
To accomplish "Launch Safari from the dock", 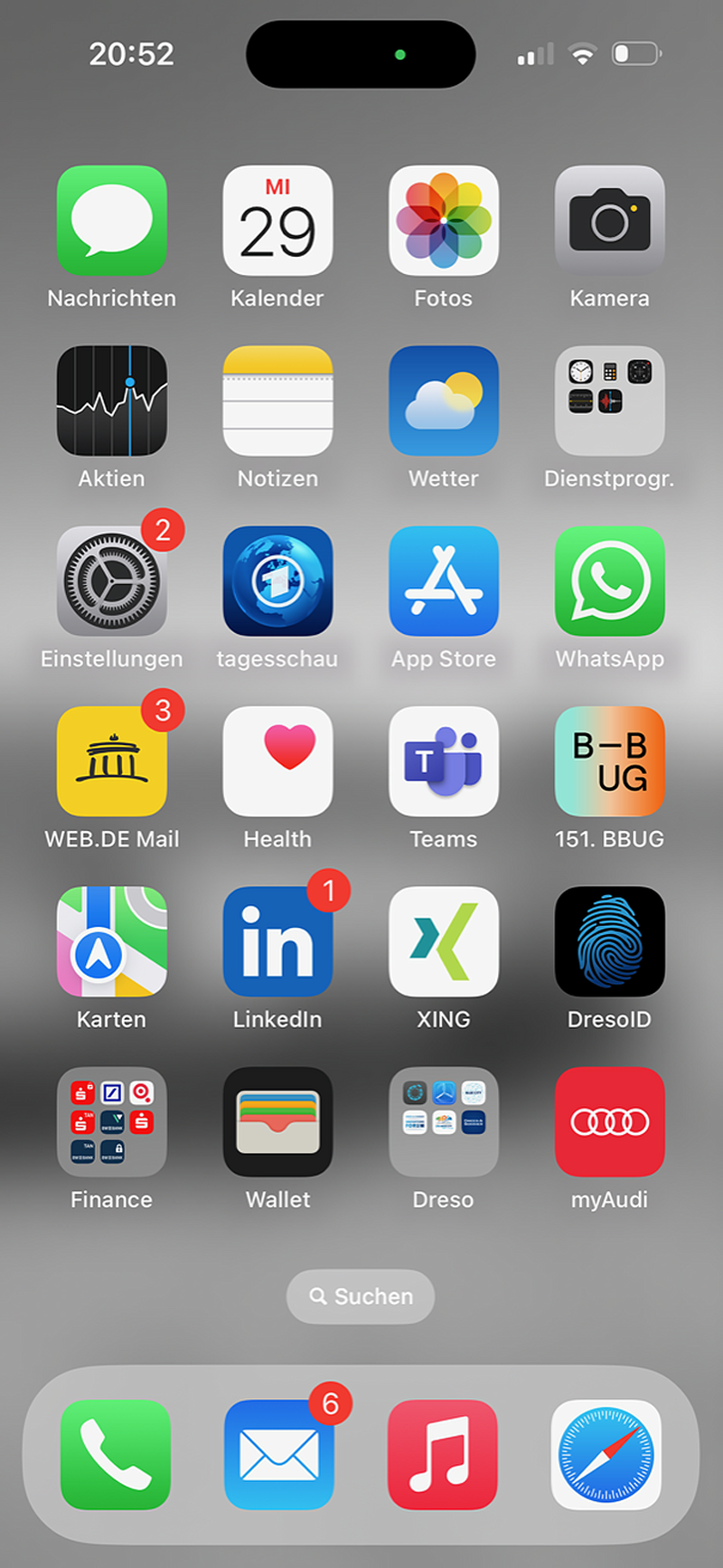I will point(606,1455).
